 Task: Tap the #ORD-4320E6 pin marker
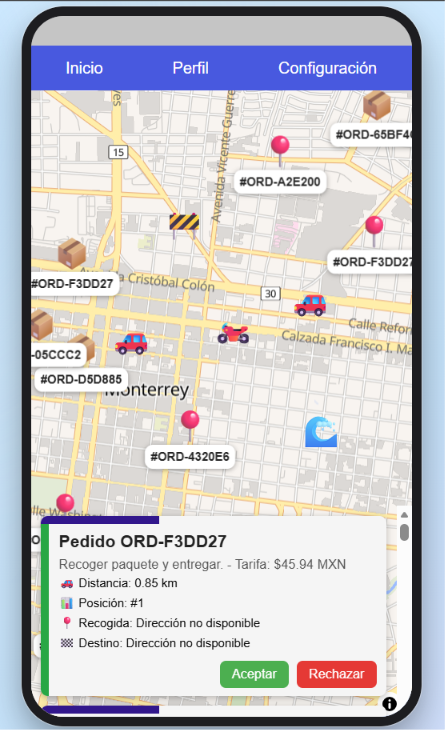pyautogui.click(x=190, y=425)
